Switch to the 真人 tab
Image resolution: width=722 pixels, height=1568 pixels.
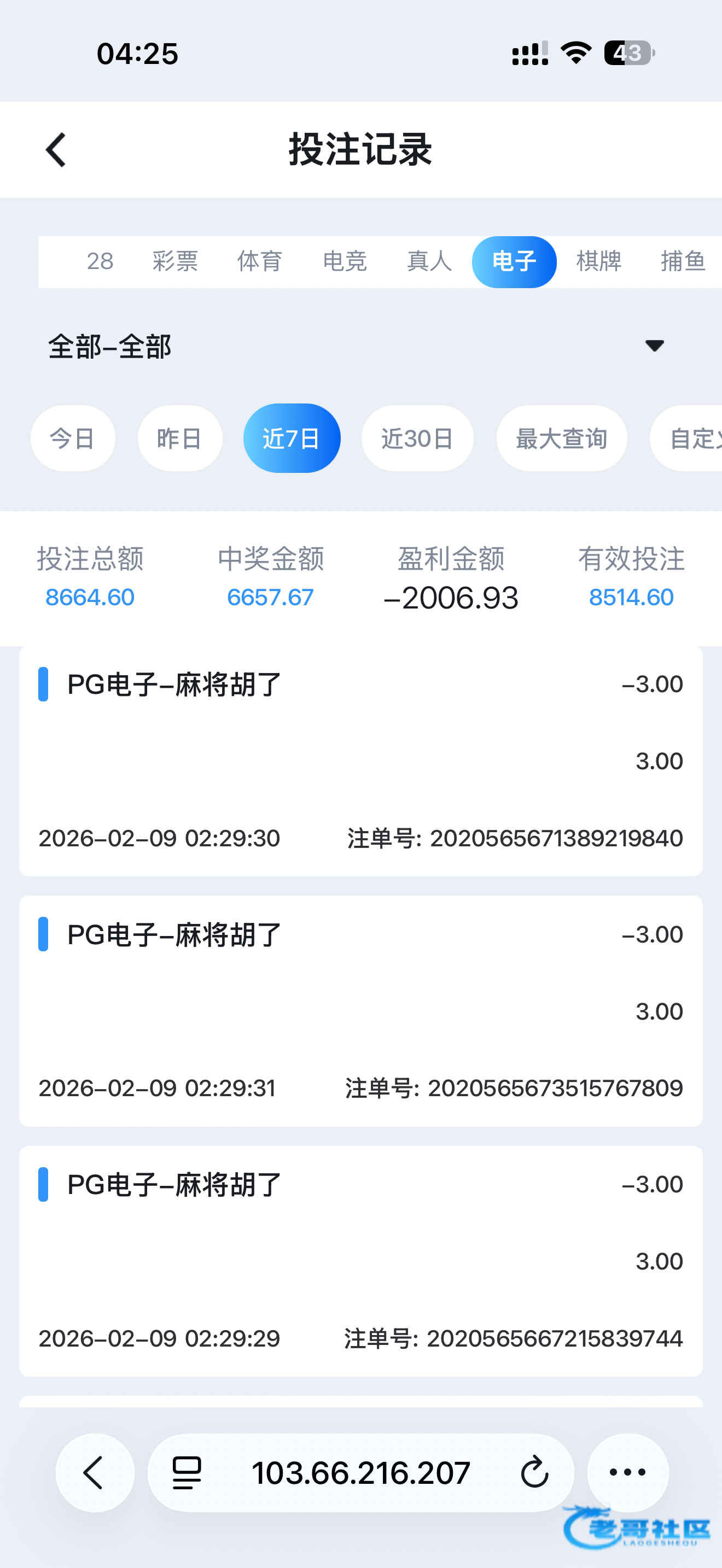coord(429,262)
